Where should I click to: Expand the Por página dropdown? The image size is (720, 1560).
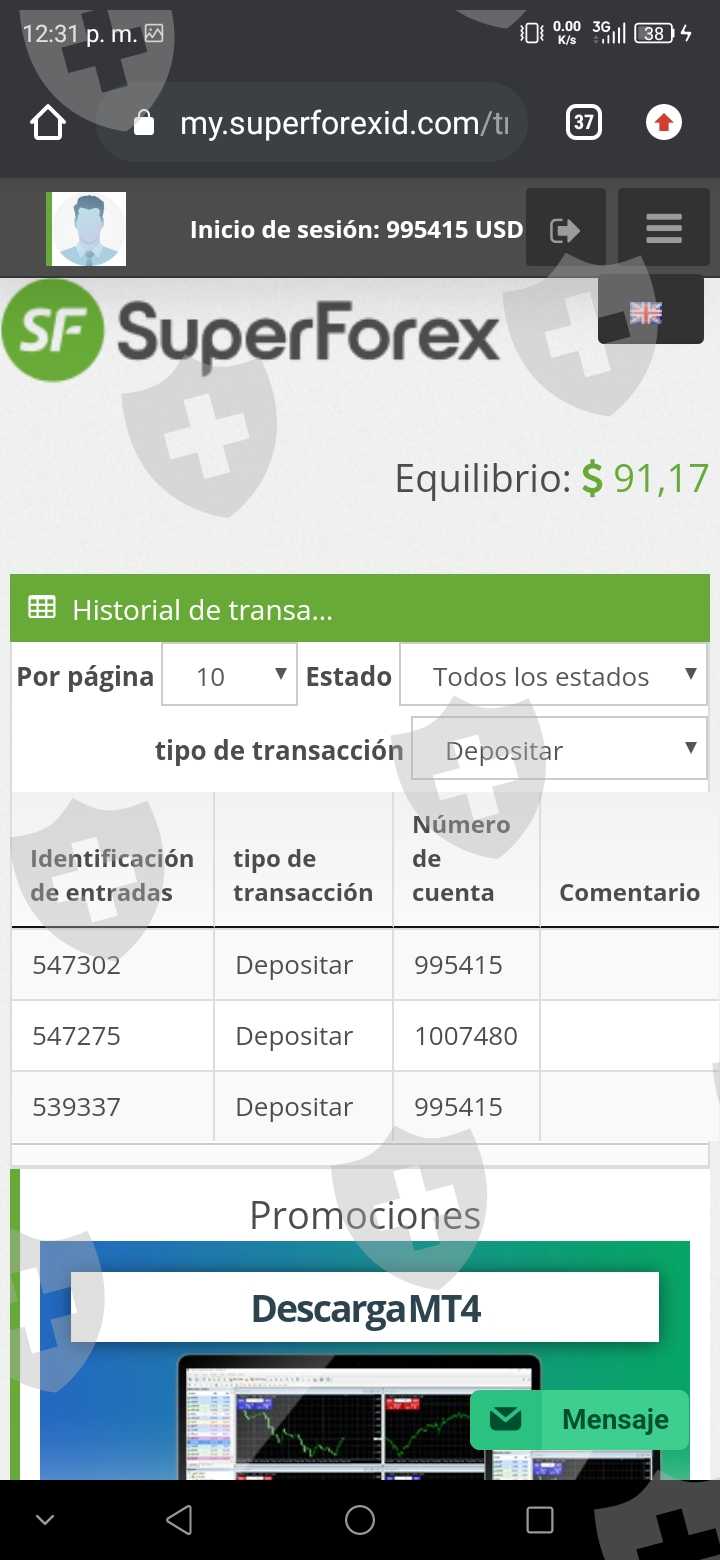point(229,676)
